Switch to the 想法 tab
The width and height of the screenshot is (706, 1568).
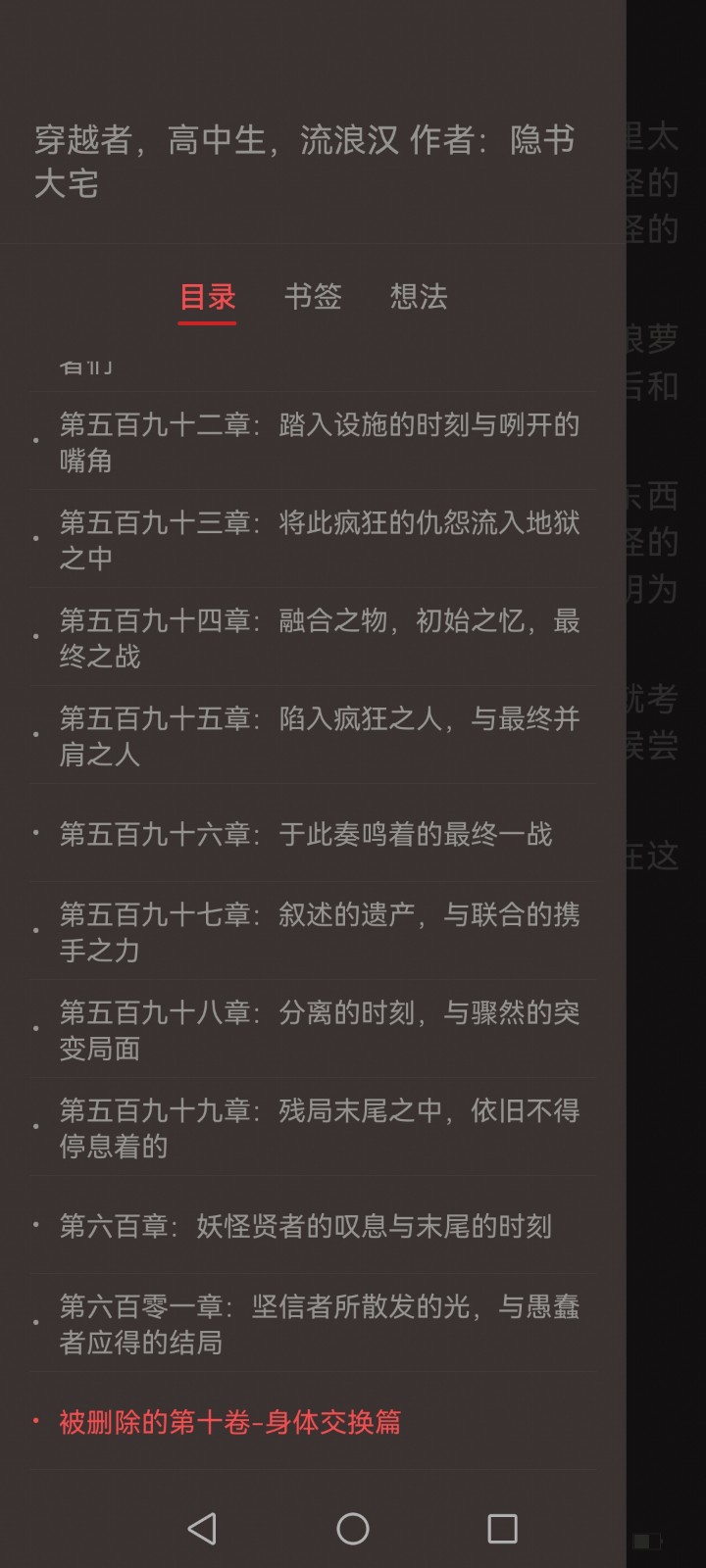(x=419, y=296)
